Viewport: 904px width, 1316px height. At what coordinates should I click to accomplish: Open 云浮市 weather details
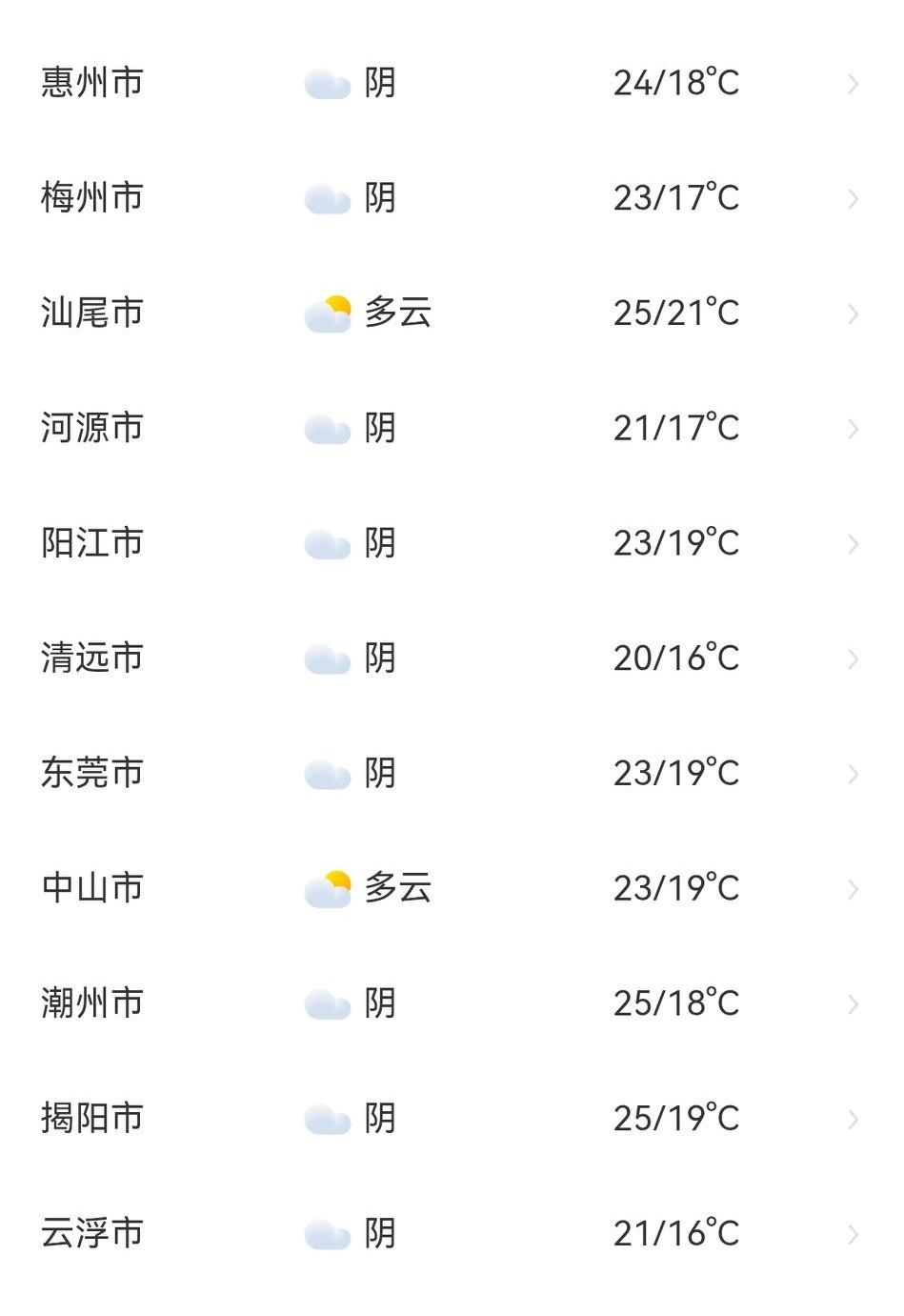point(92,1233)
